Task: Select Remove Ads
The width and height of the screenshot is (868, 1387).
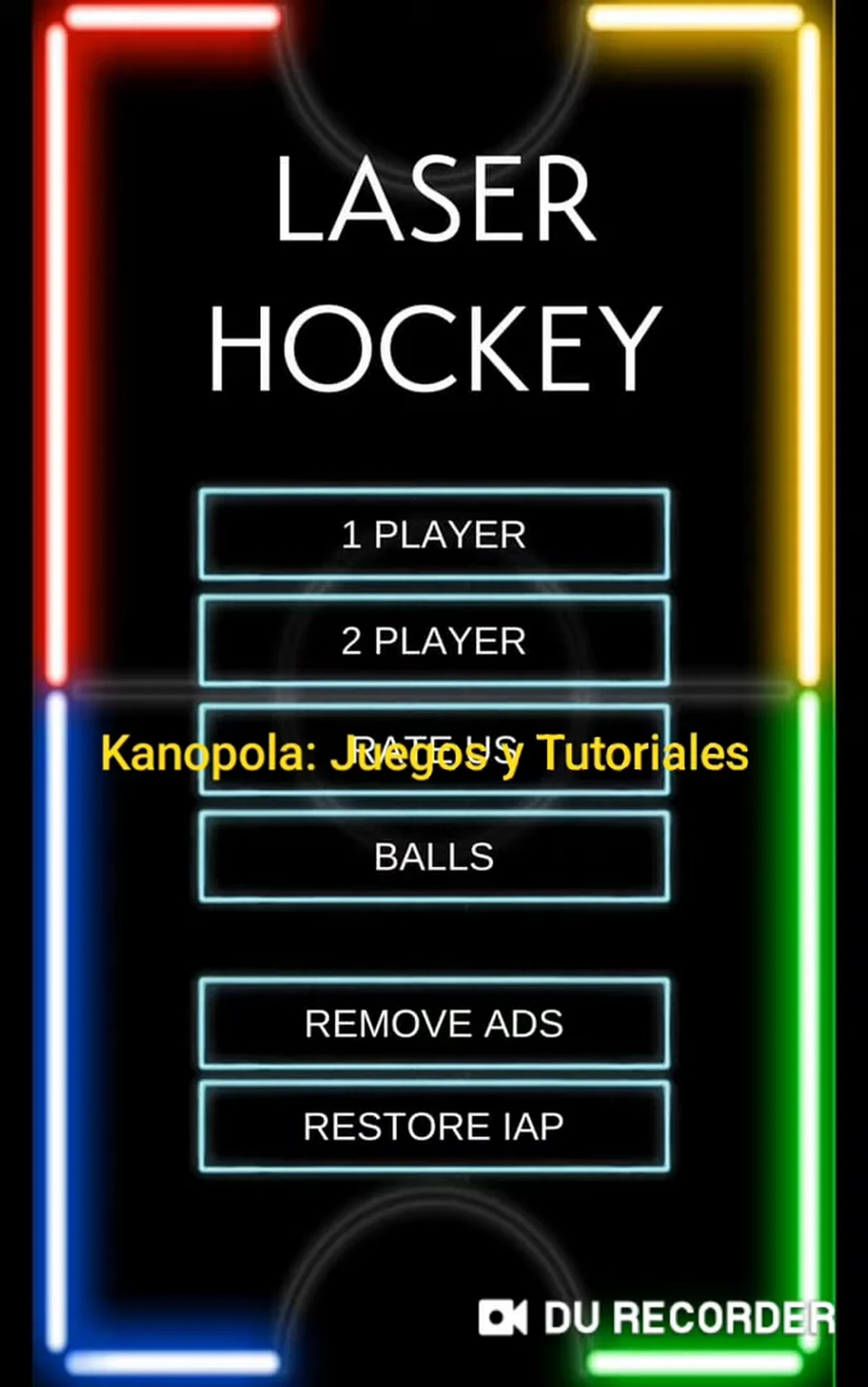Action: pyautogui.click(x=434, y=1023)
